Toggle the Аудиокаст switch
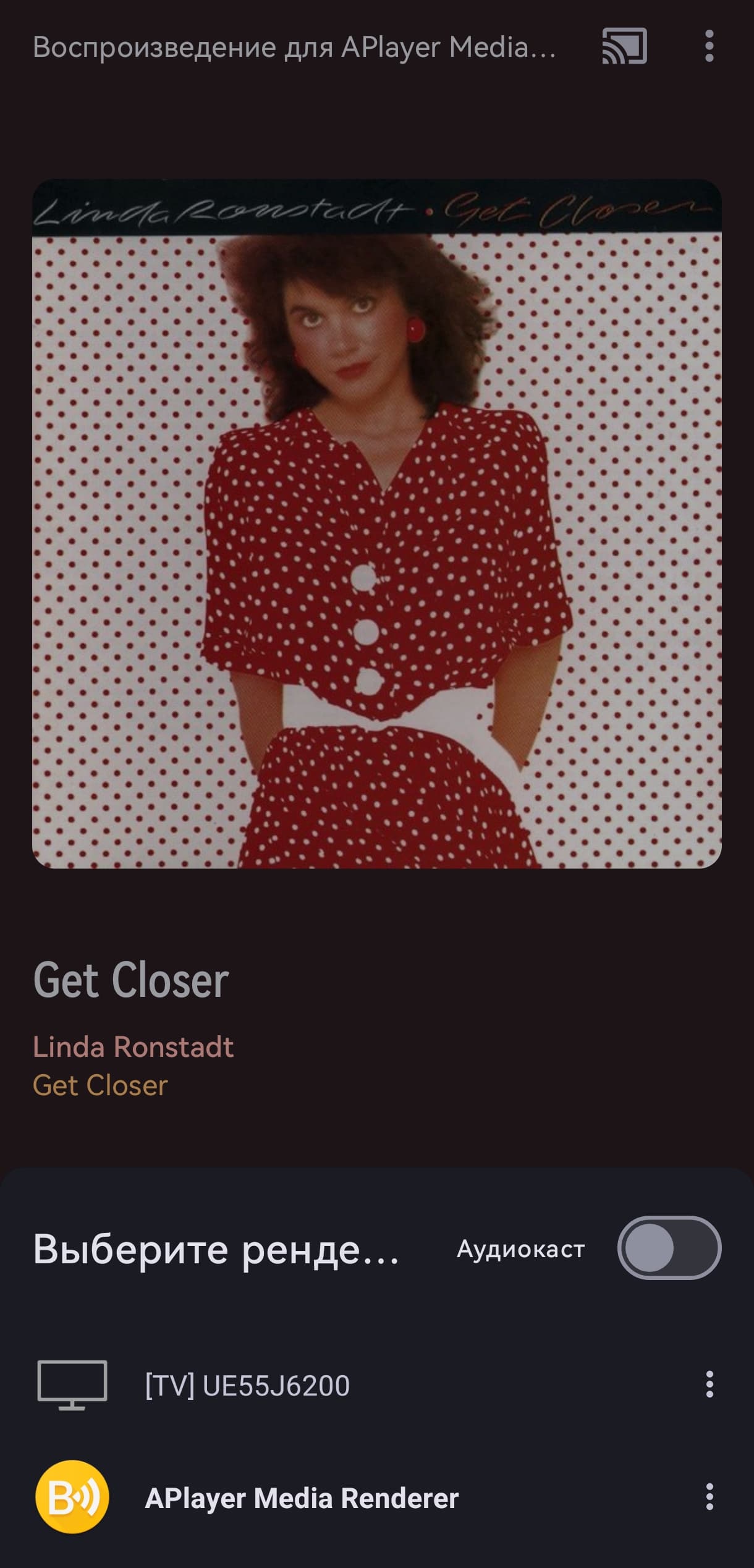754x1568 pixels. [669, 1248]
